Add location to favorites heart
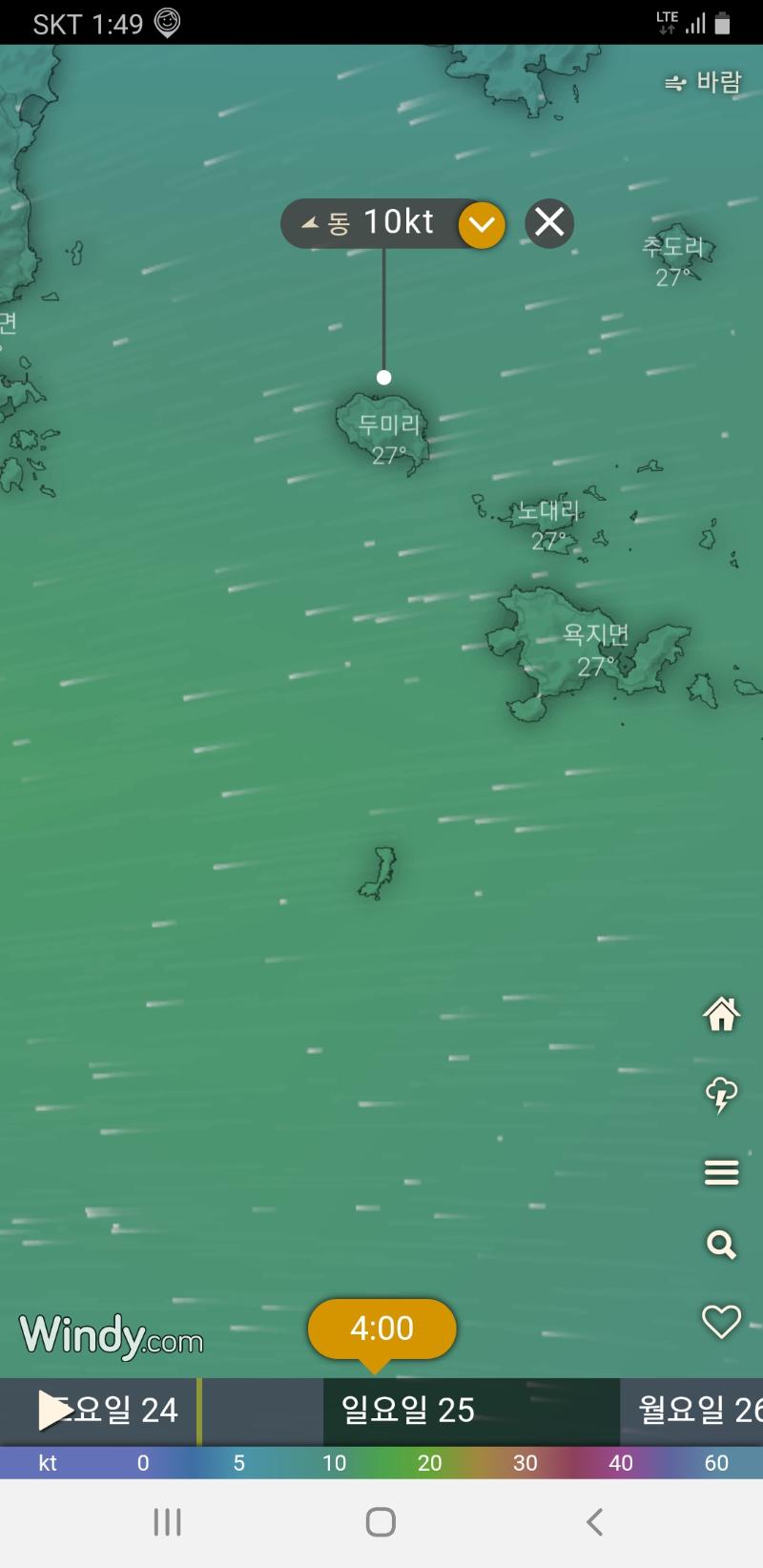 pyautogui.click(x=721, y=1322)
